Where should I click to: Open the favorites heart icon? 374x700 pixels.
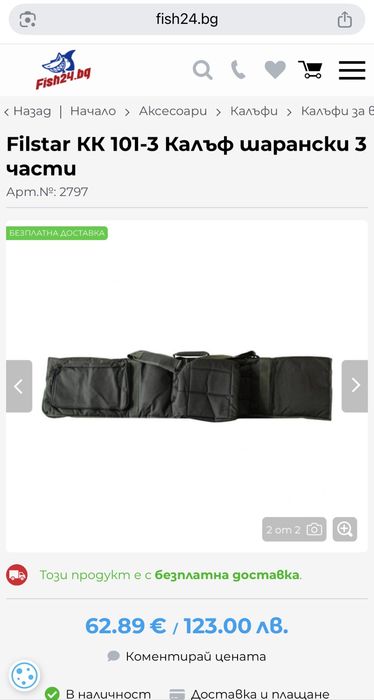click(275, 70)
